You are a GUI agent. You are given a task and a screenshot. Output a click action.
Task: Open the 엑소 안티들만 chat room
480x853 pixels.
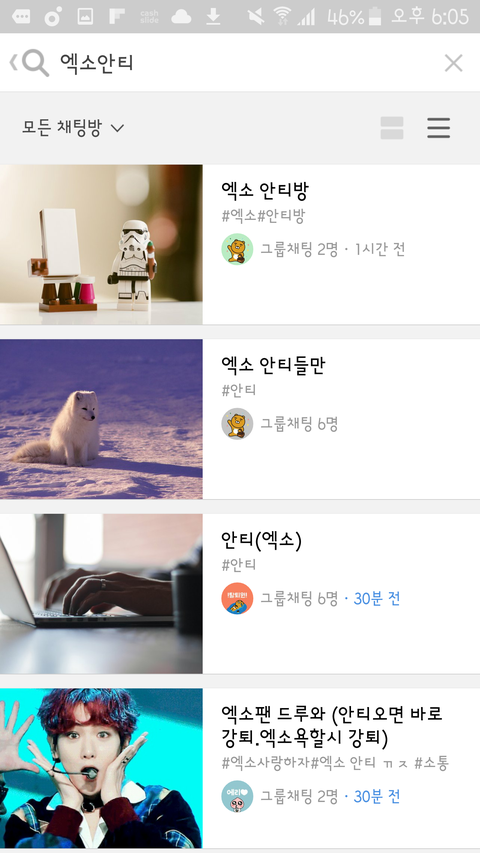pos(240,419)
